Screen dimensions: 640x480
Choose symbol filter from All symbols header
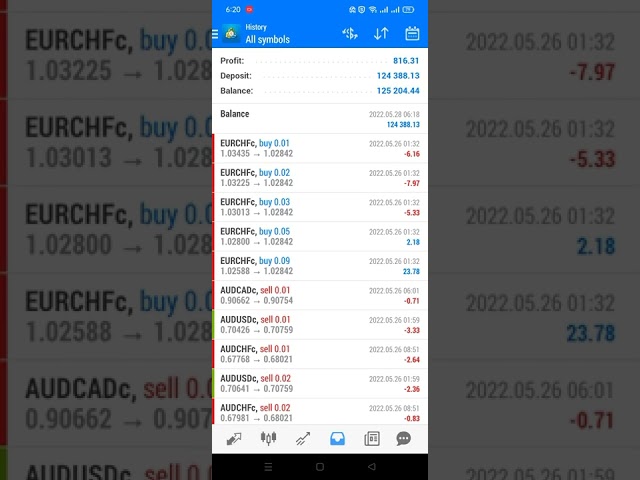(267, 39)
